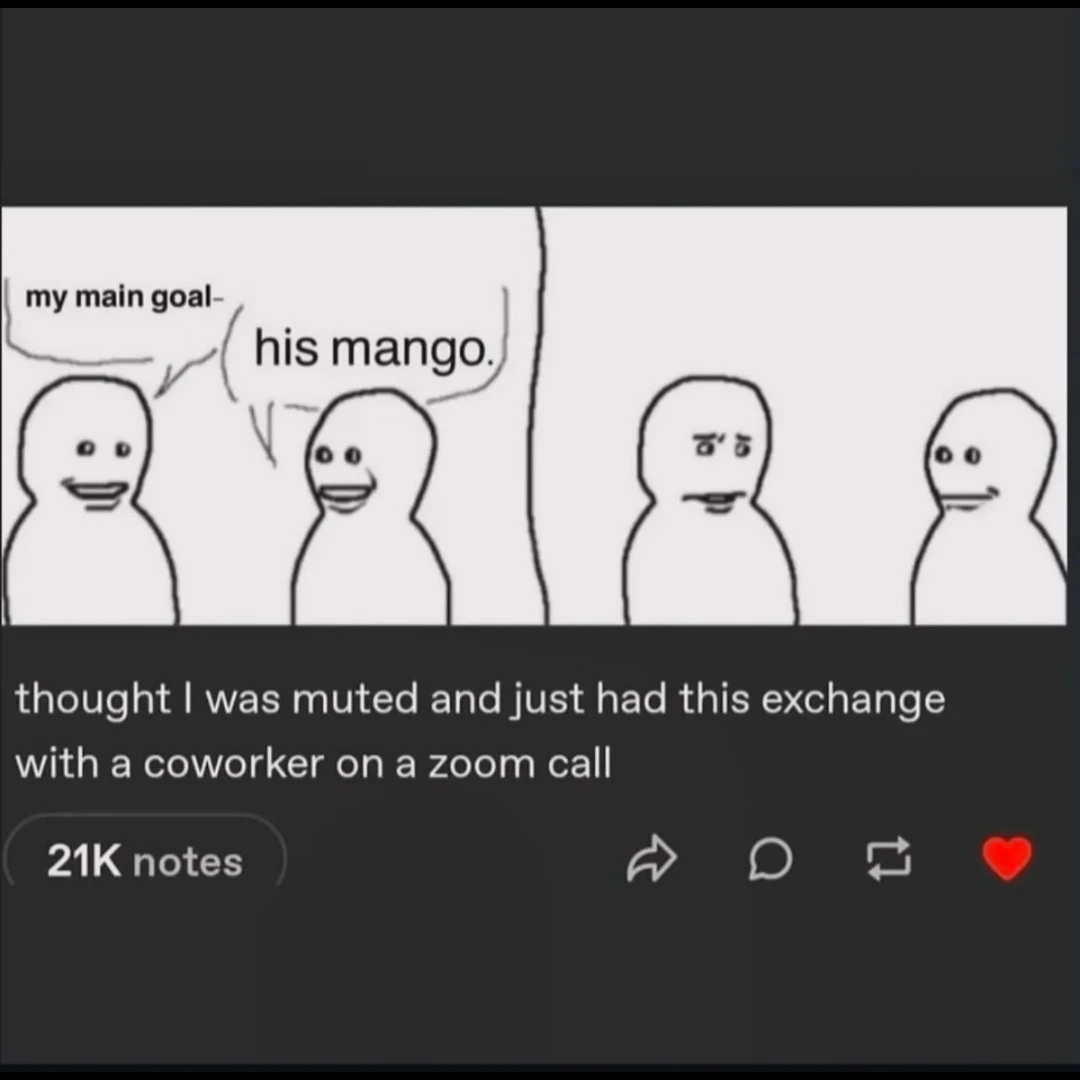
Task: Reblog this mango comic post
Action: tap(888, 861)
